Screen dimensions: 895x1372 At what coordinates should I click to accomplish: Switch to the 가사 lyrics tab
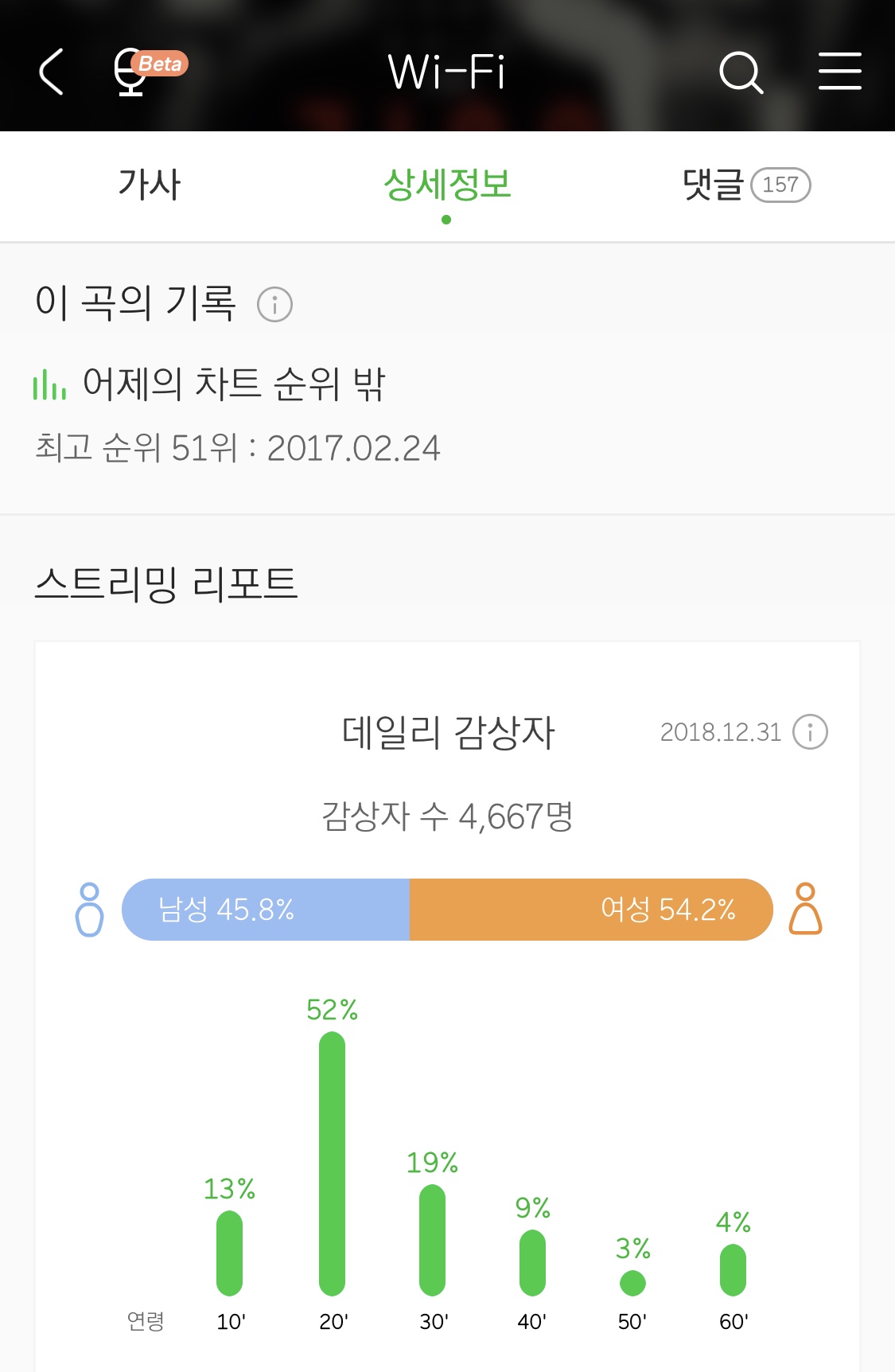[x=147, y=185]
